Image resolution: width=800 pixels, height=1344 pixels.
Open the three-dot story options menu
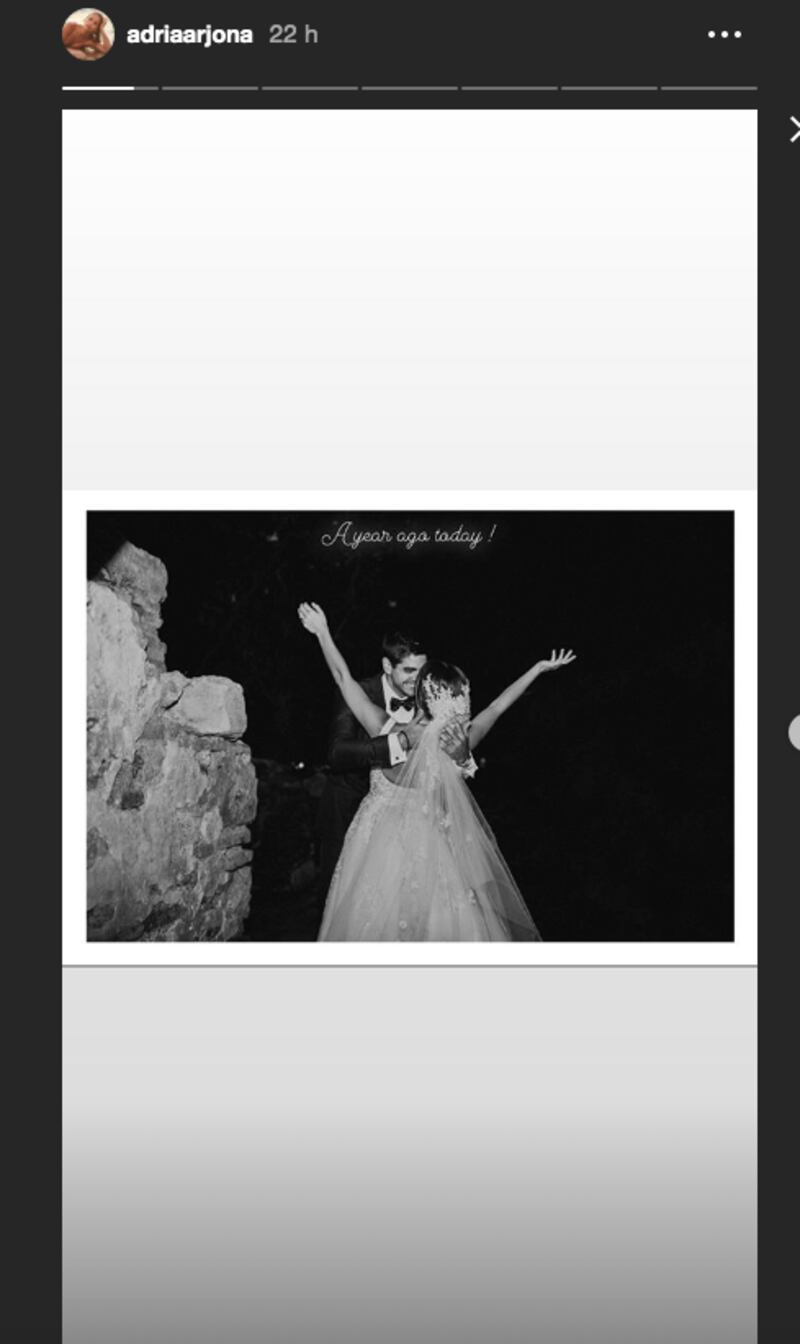(x=724, y=35)
